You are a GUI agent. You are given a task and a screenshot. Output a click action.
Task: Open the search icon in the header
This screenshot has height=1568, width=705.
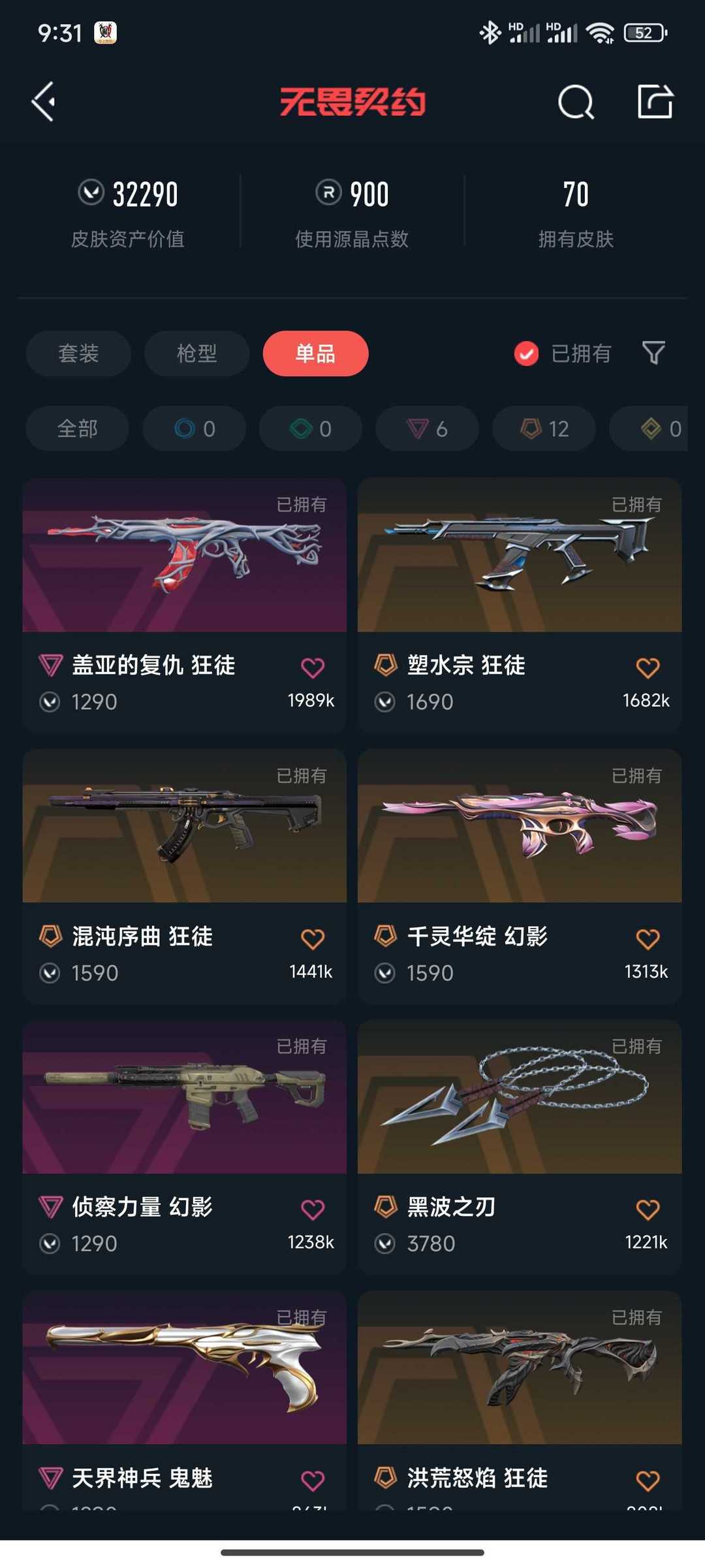pos(576,102)
